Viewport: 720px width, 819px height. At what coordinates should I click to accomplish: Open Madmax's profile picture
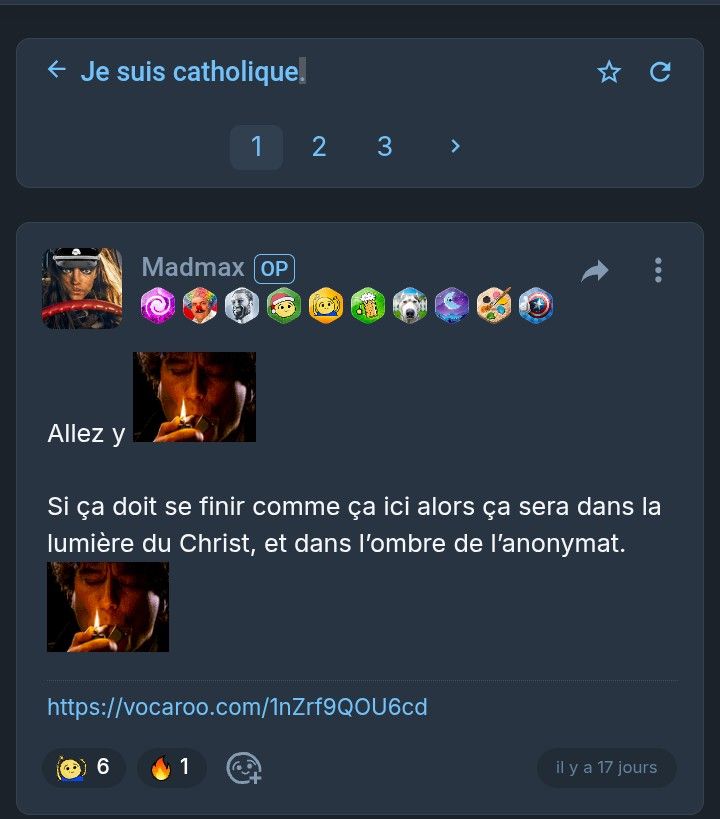click(82, 288)
